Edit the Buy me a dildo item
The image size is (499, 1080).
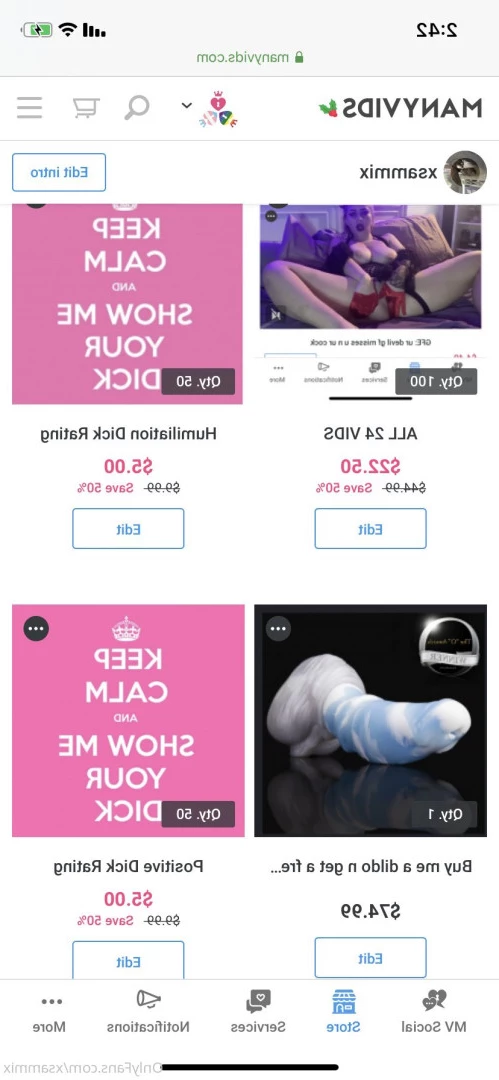371,957
